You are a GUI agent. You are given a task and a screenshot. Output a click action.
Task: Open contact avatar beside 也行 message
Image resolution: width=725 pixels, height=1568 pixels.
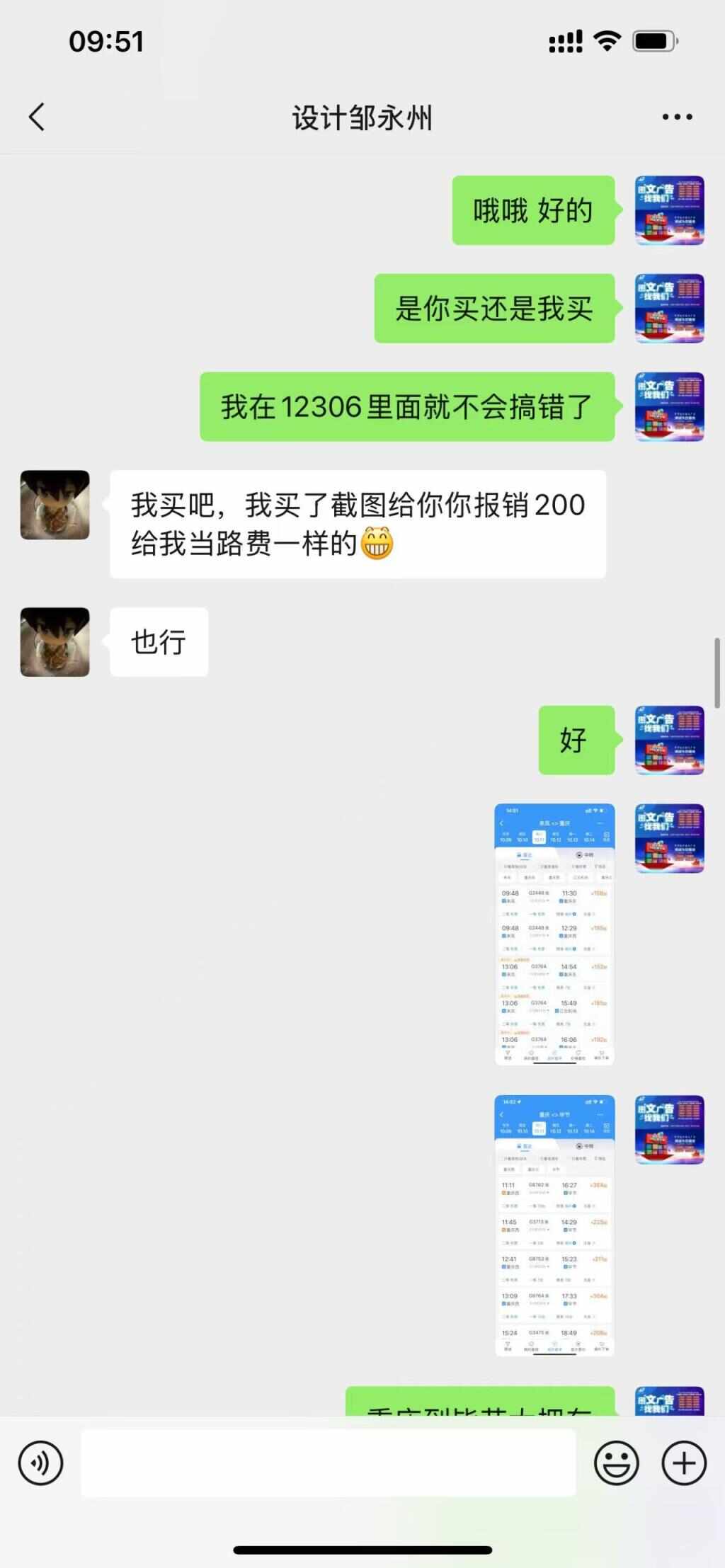tap(55, 642)
